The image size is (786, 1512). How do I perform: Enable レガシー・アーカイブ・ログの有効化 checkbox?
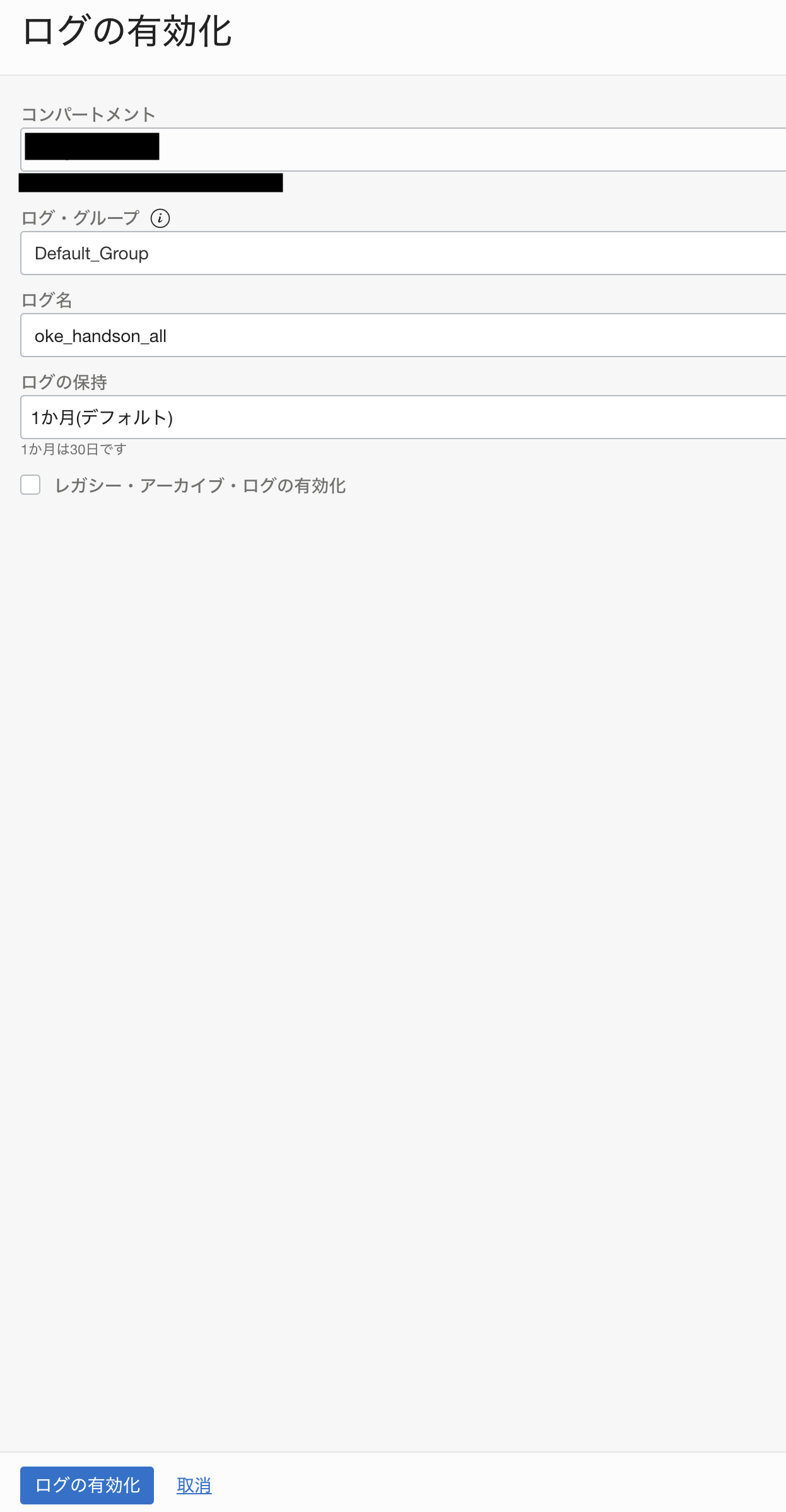click(30, 485)
